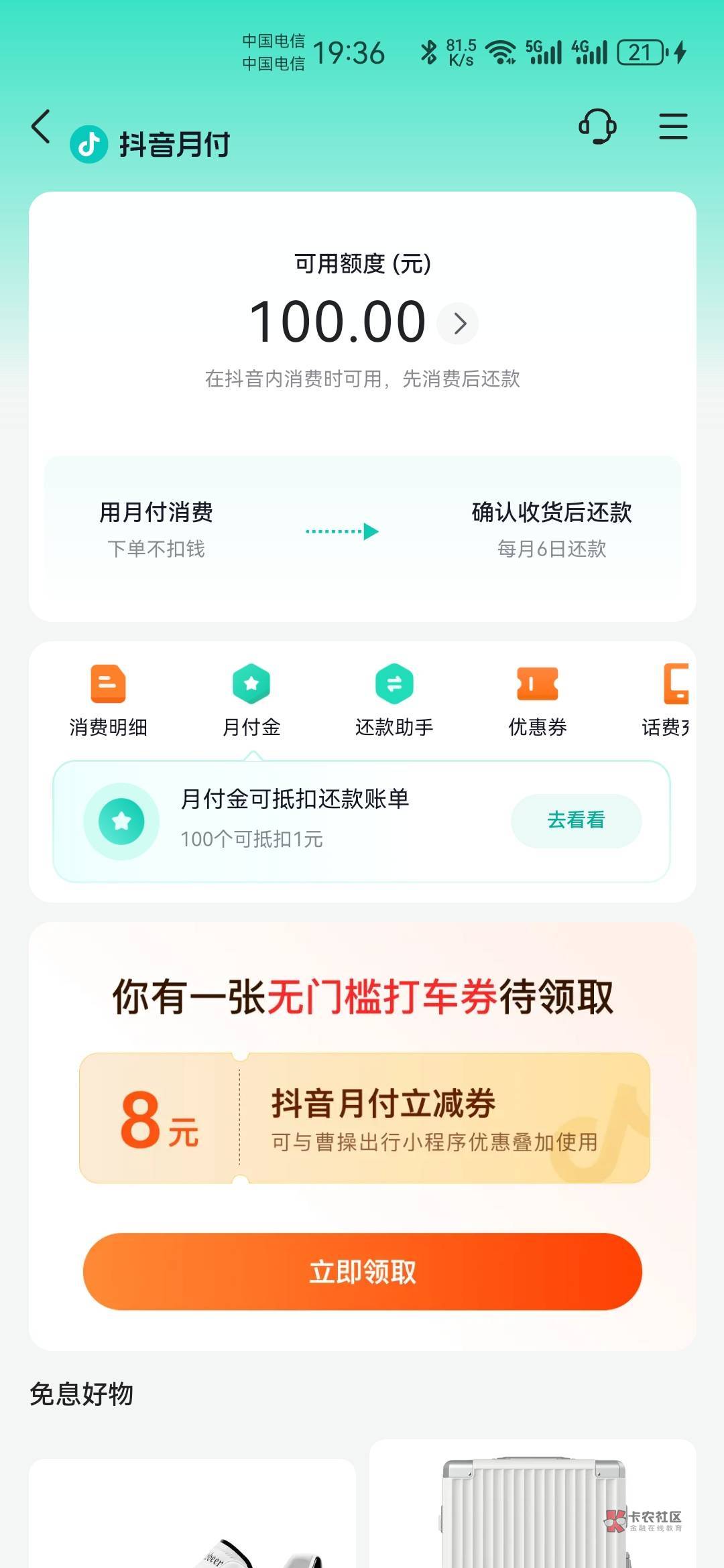Open the suitcase product card

click(533, 1503)
